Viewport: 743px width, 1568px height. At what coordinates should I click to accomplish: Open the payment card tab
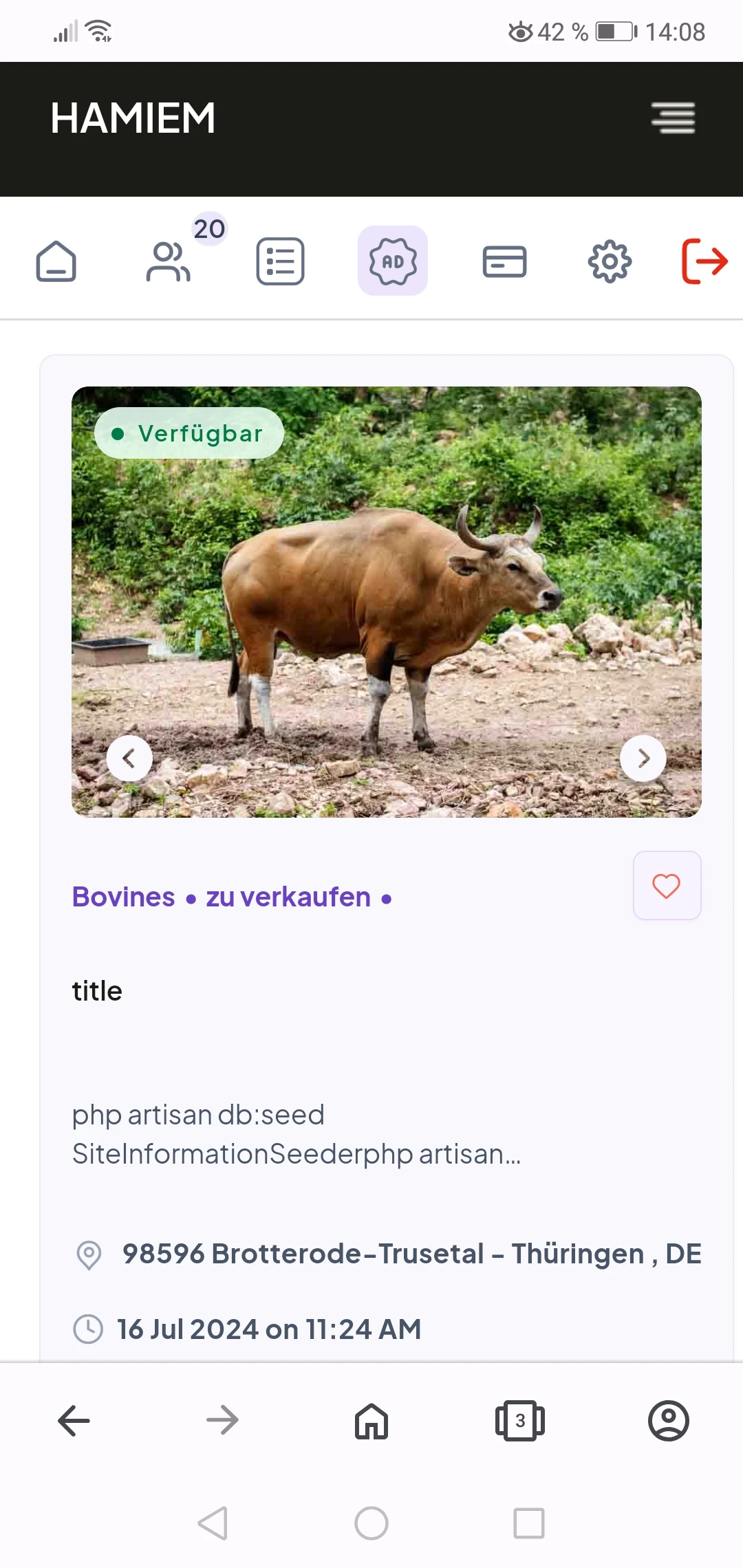pos(504,261)
